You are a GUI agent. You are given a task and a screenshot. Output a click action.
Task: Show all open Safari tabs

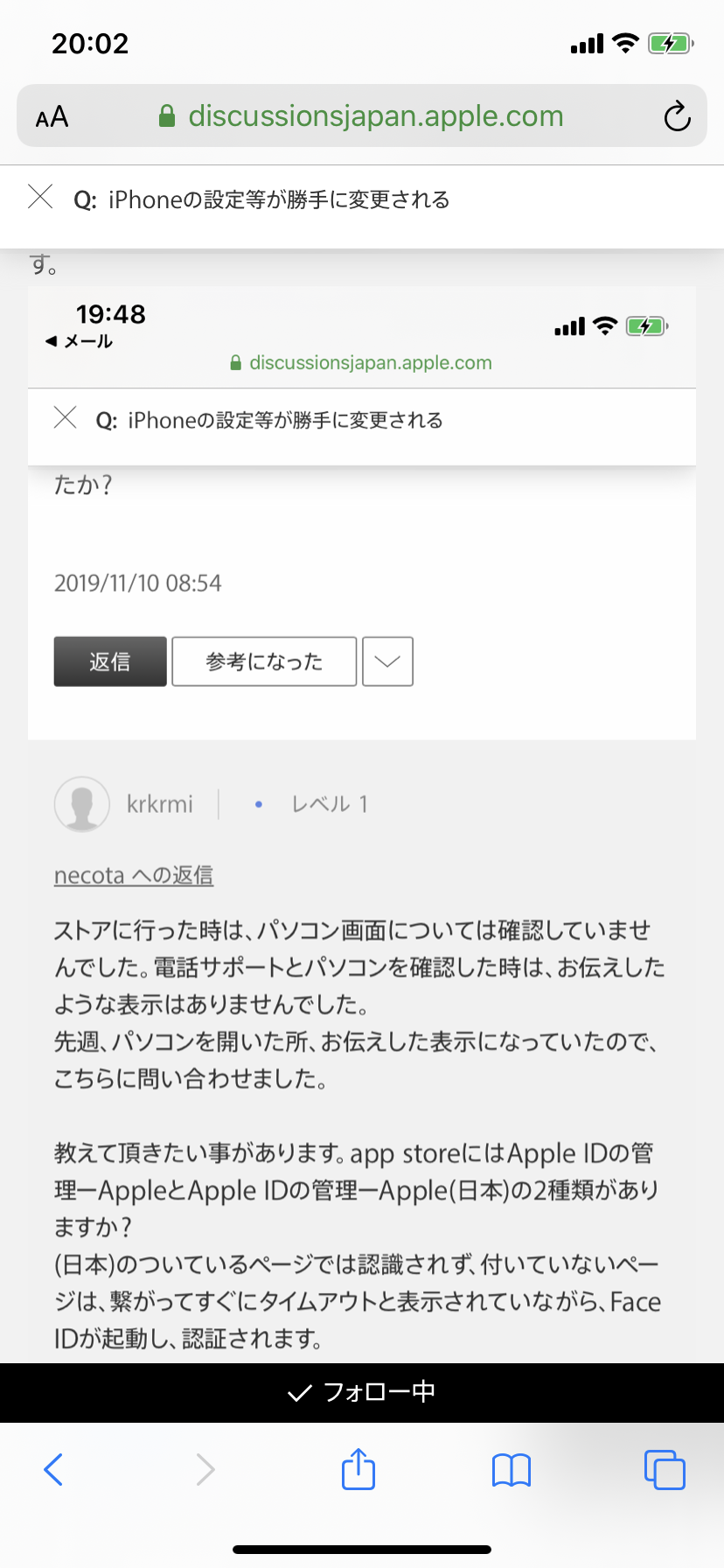665,1469
